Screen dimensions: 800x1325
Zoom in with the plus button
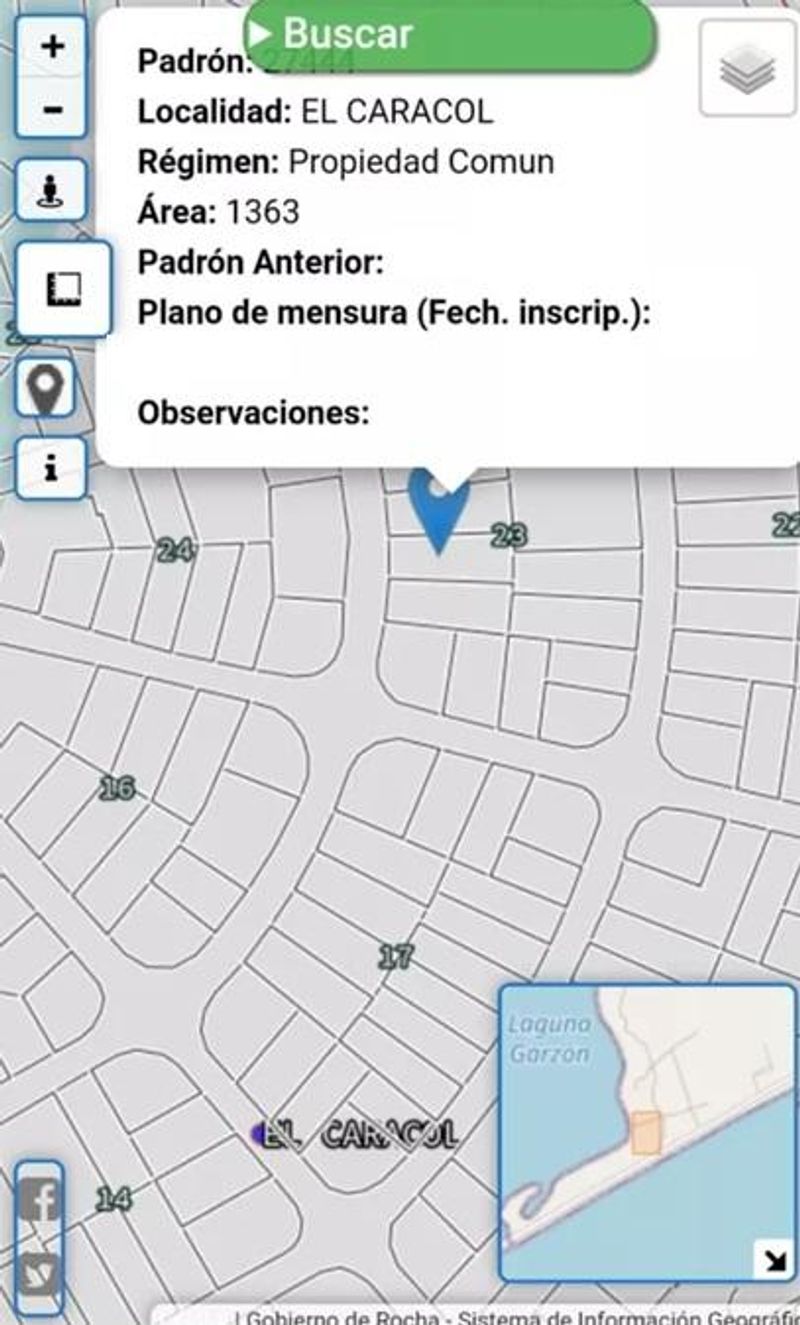point(51,46)
